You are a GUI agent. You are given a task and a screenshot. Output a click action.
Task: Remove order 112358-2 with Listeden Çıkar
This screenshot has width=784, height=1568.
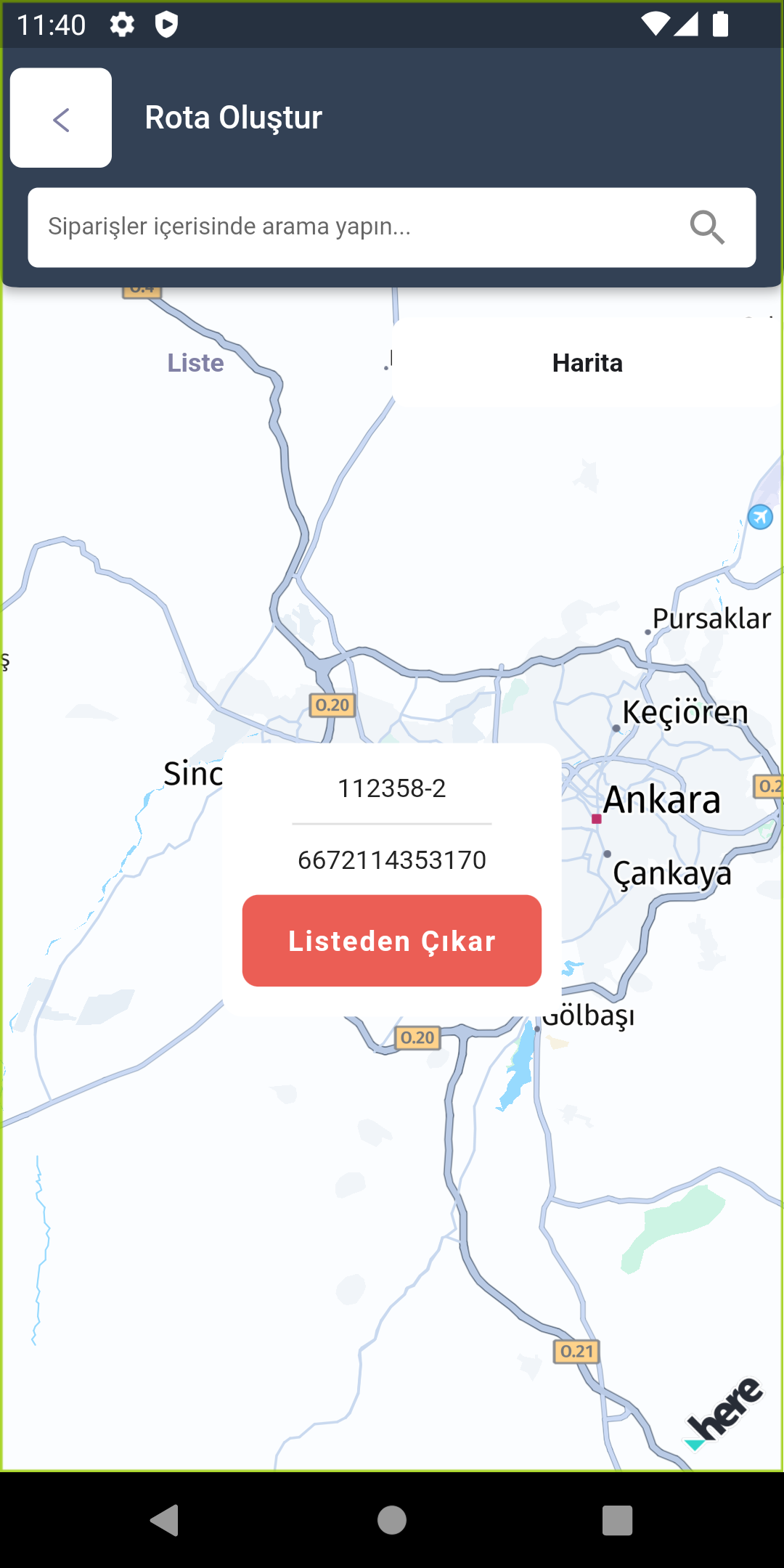click(392, 941)
